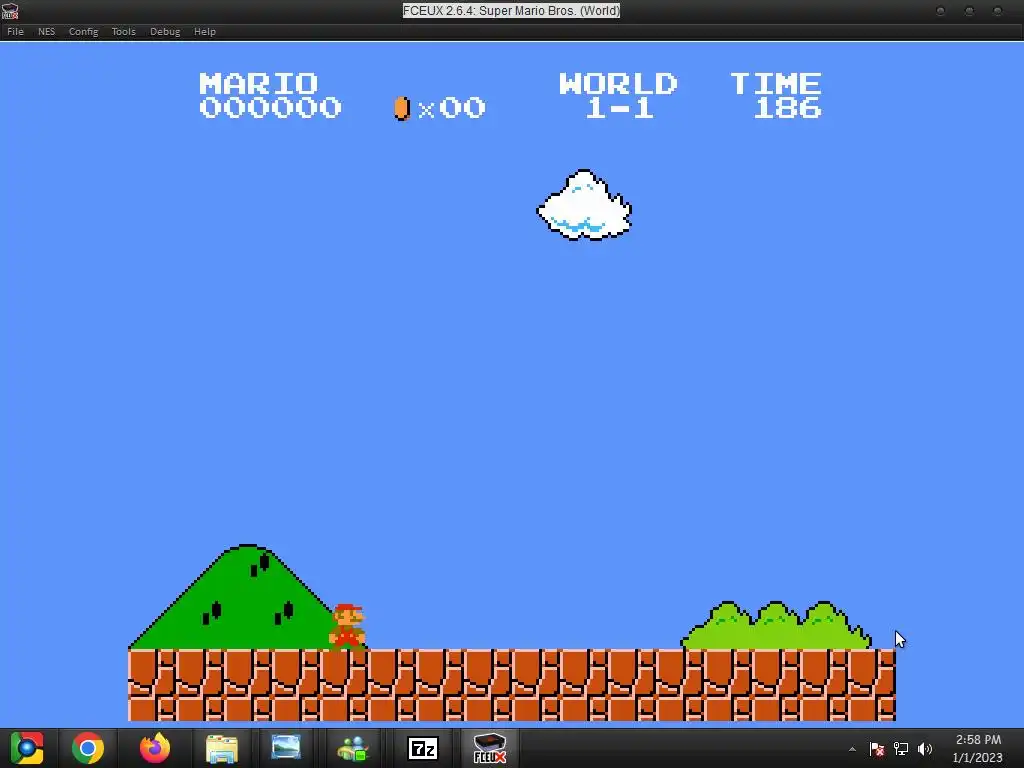
Task: Close the FCEUX window
Action: tap(997, 11)
